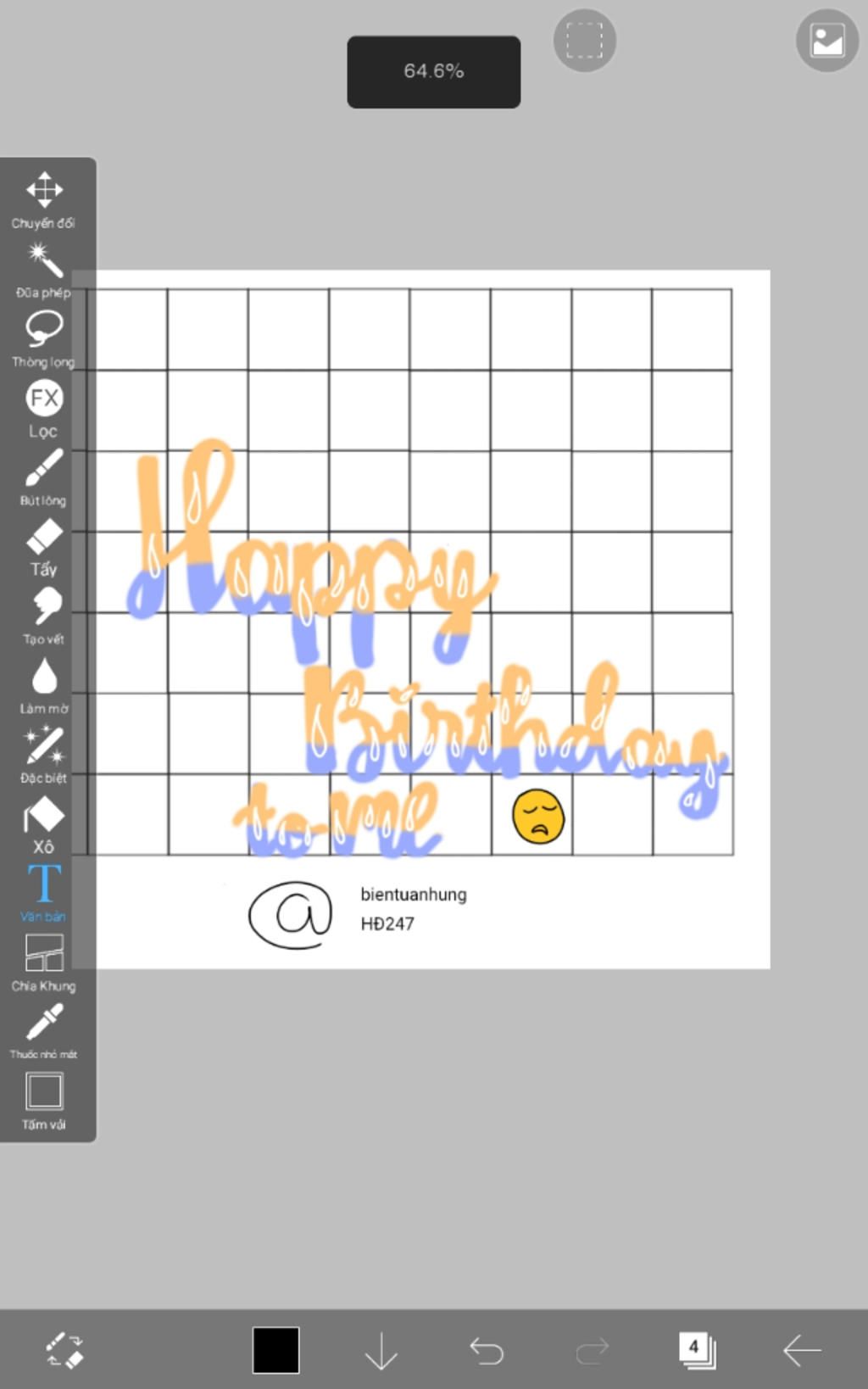This screenshot has width=868, height=1389.
Task: Tap the back arrow to exit
Action: pyautogui.click(x=801, y=1349)
